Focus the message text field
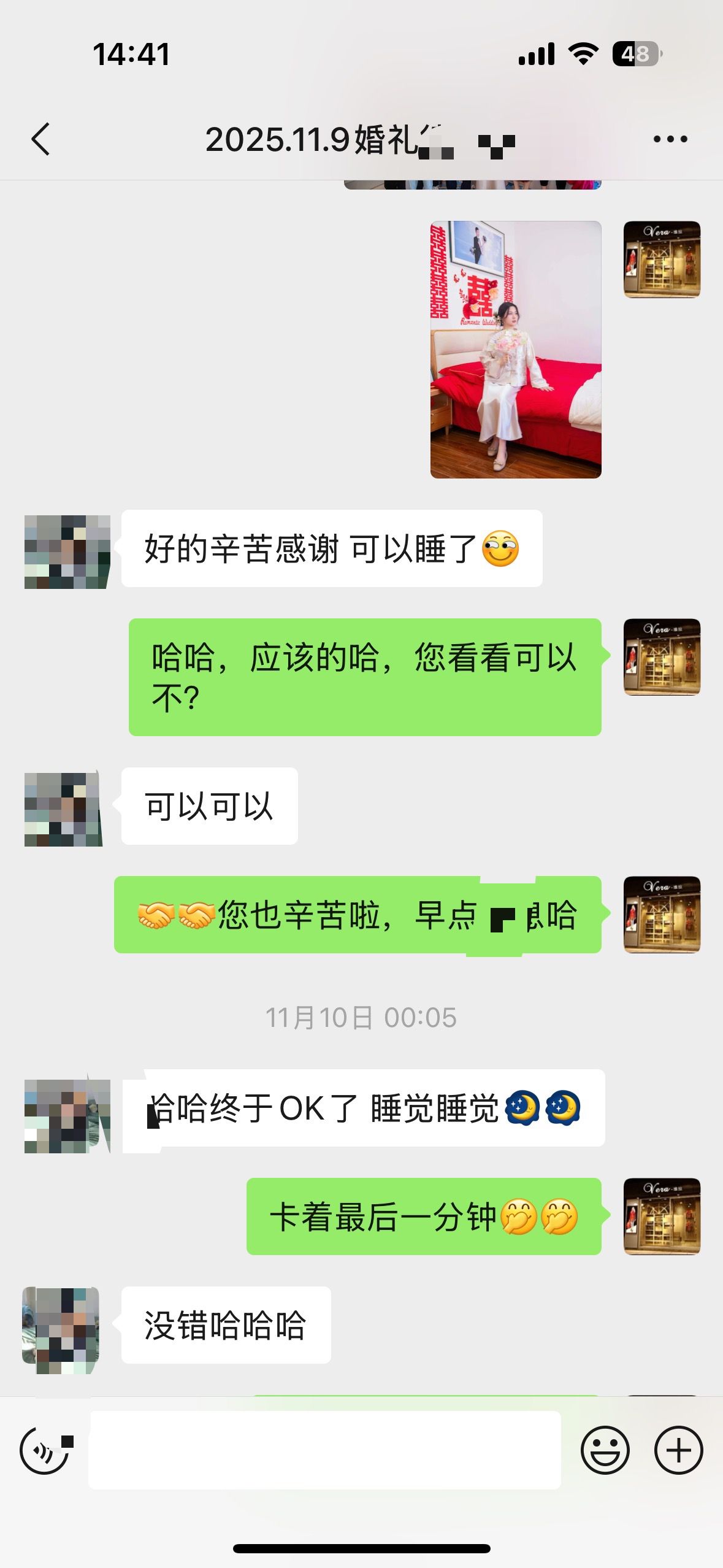The height and width of the screenshot is (1568, 723). pos(325,1450)
